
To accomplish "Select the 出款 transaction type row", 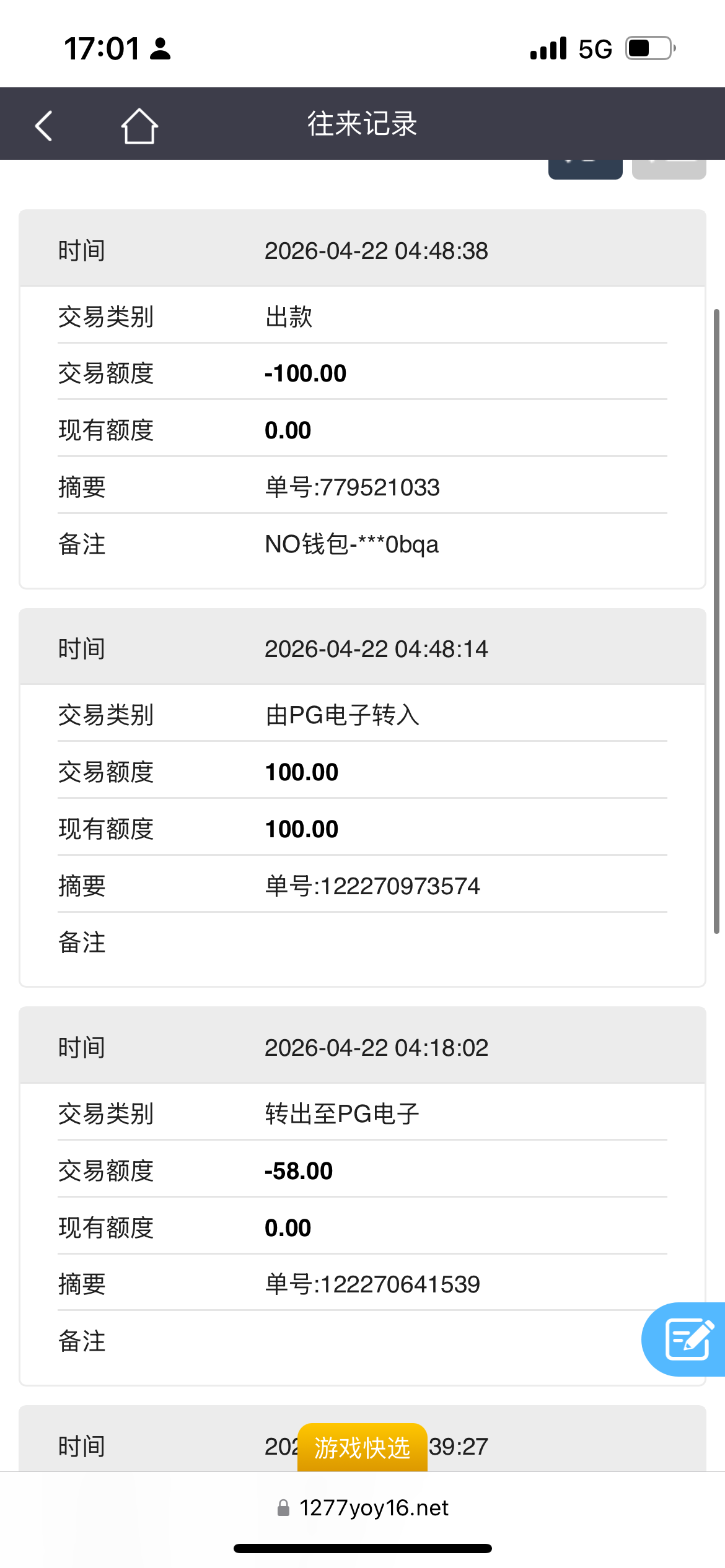I will coord(287,316).
